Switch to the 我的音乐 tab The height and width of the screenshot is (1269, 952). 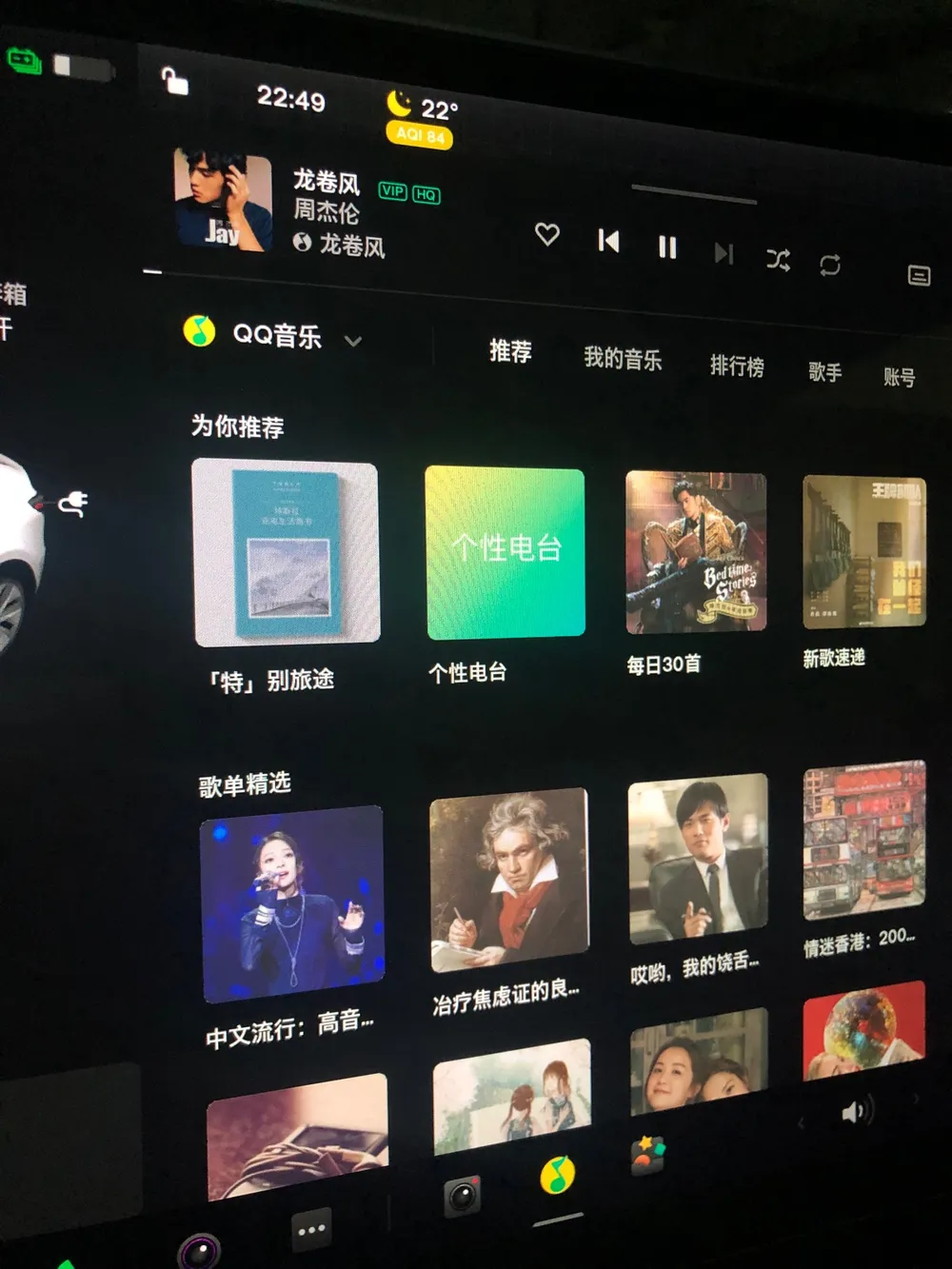point(623,359)
